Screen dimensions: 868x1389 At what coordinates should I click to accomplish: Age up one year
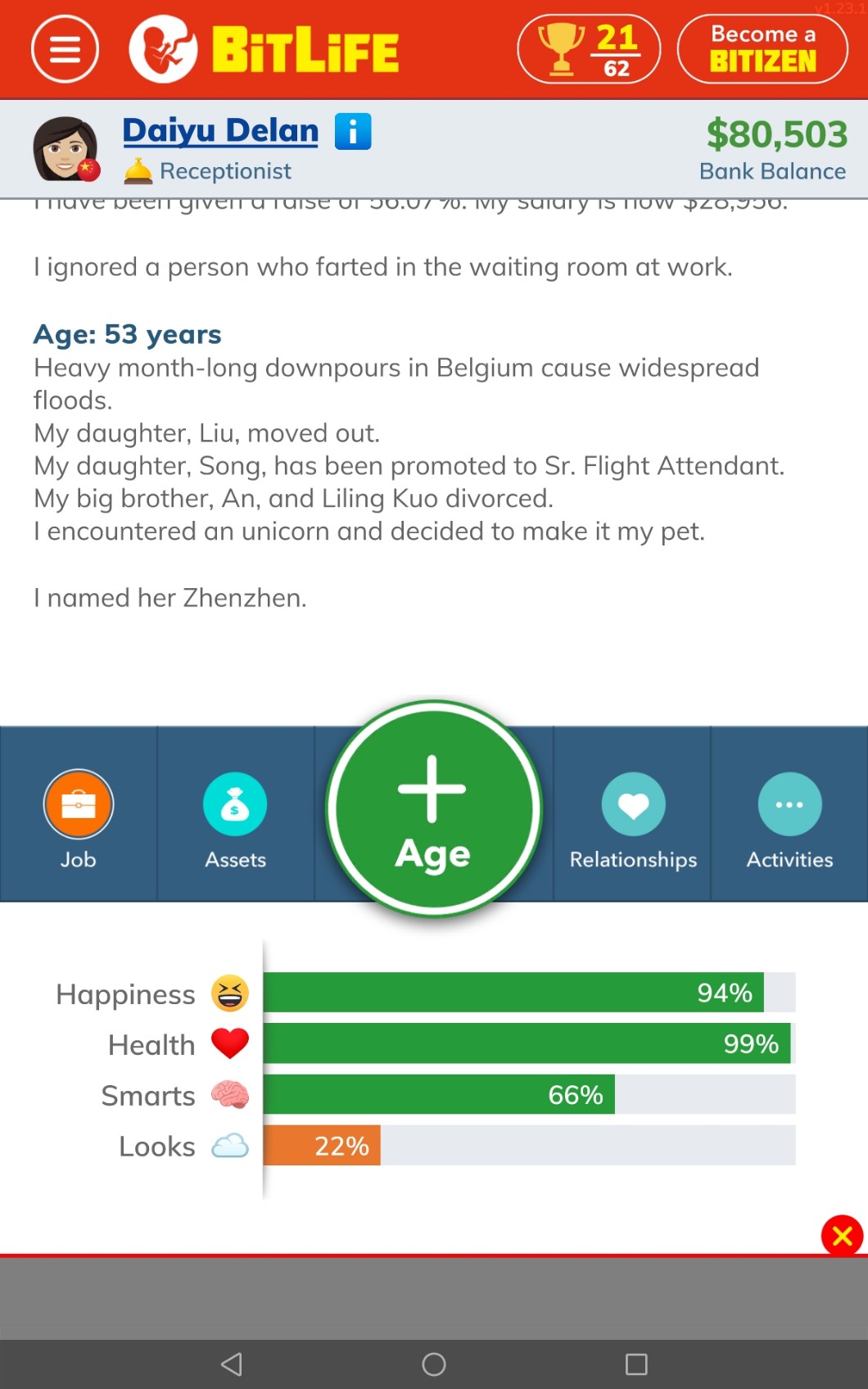(x=433, y=809)
